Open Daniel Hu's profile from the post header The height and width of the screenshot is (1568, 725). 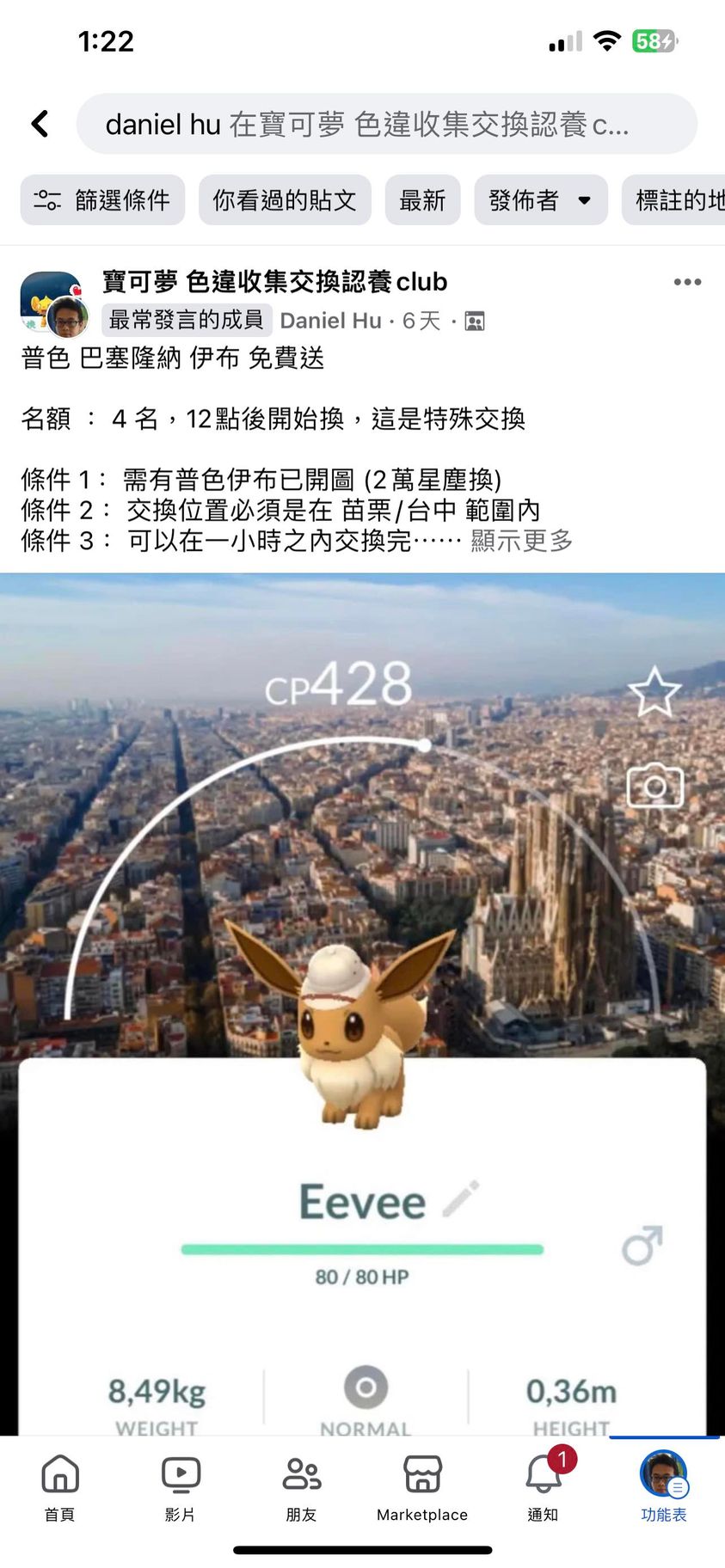click(x=330, y=321)
